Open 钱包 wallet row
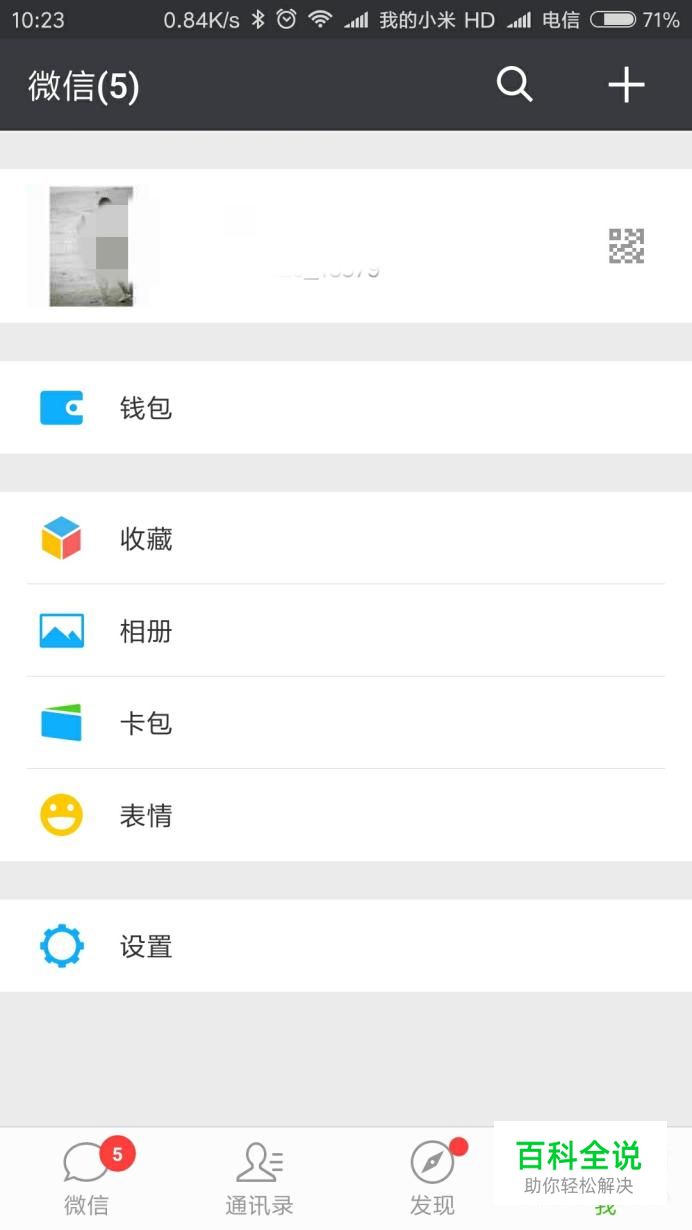 [345, 408]
